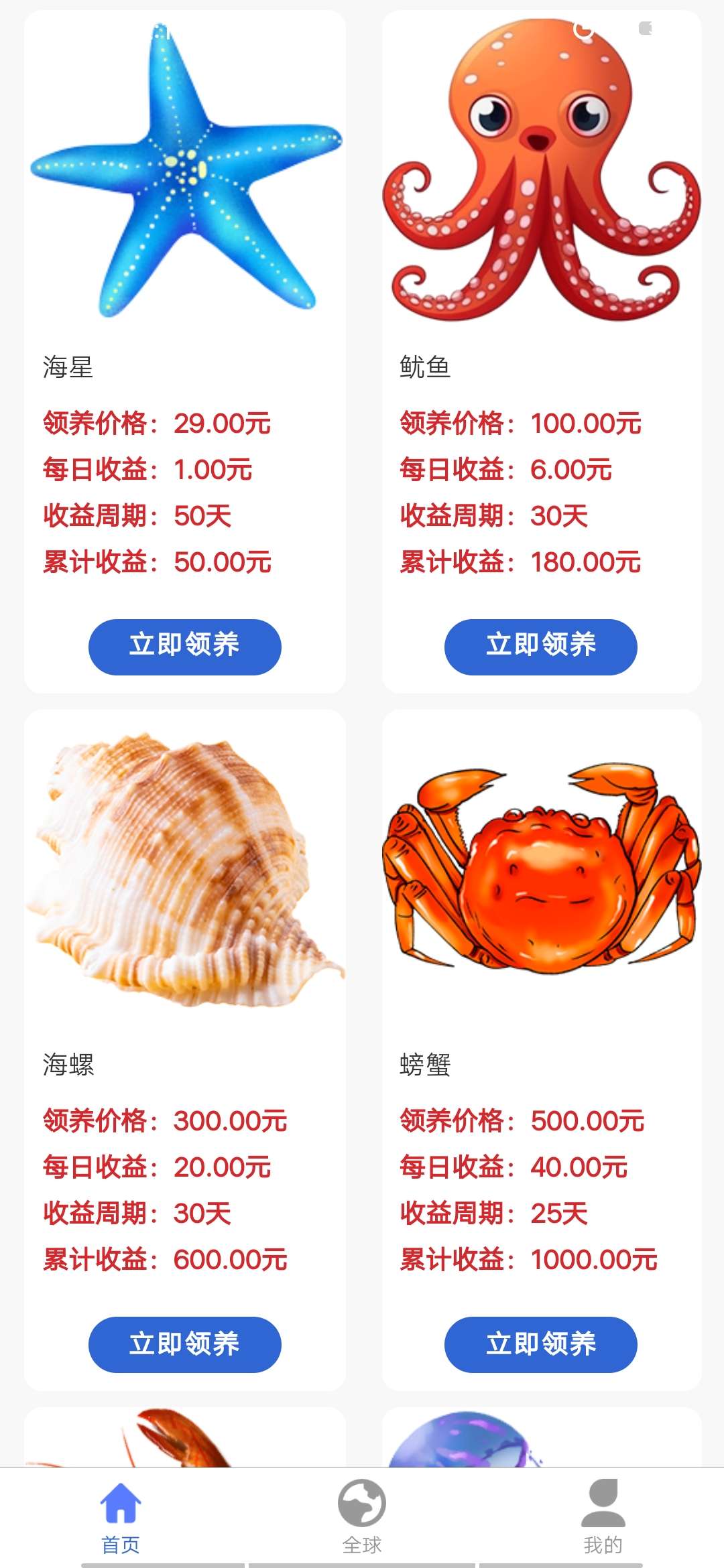Open the 海星 starfish product card
The image size is (724, 1568).
pyautogui.click(x=184, y=174)
